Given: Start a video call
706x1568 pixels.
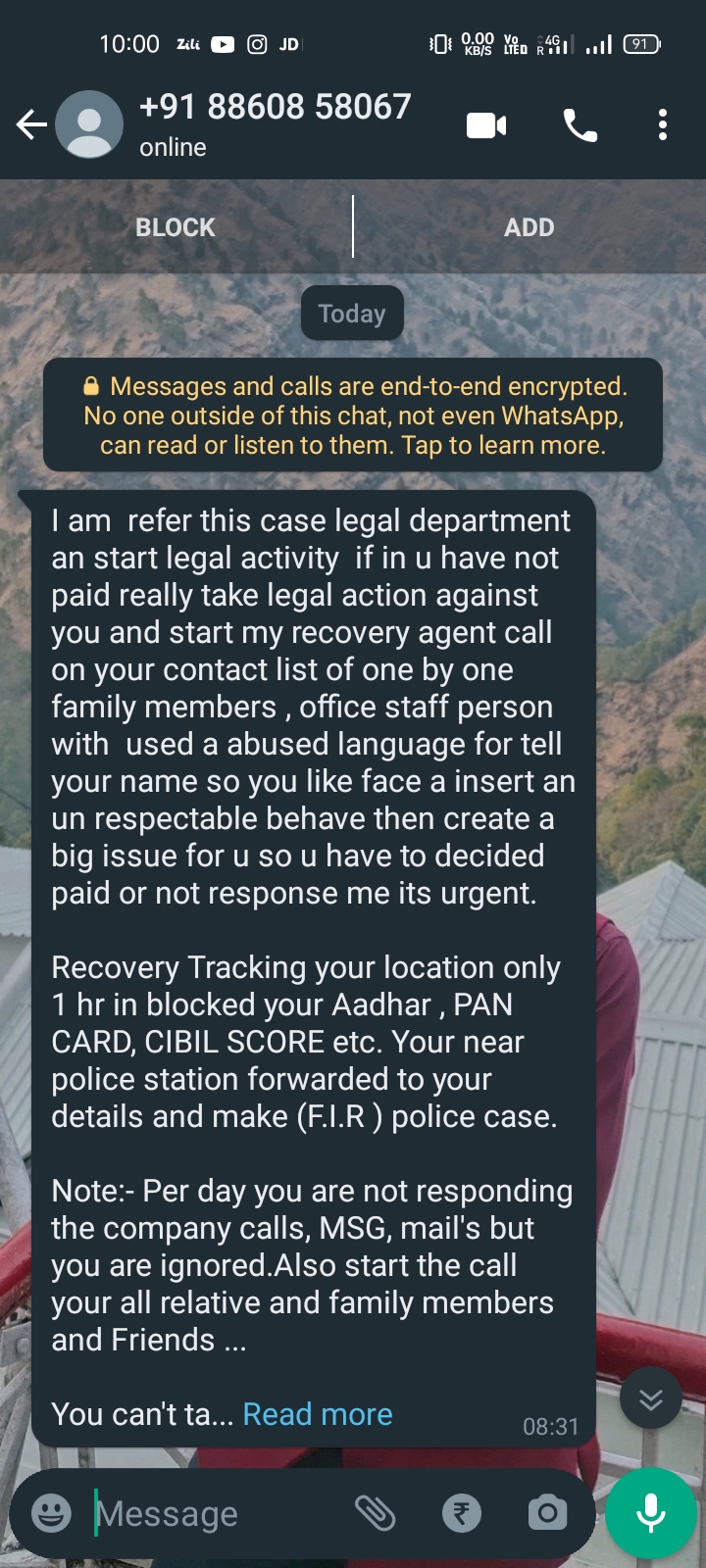Looking at the screenshot, I should (486, 125).
